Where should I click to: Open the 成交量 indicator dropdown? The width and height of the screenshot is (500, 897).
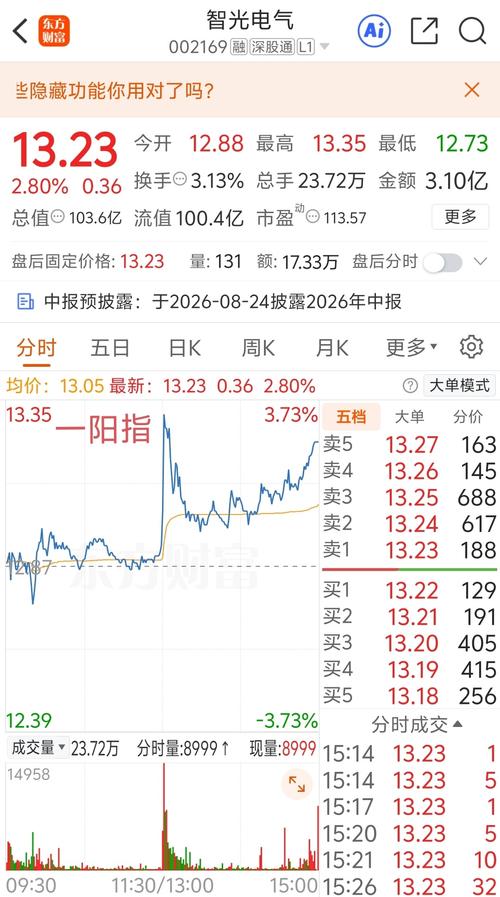pos(39,748)
